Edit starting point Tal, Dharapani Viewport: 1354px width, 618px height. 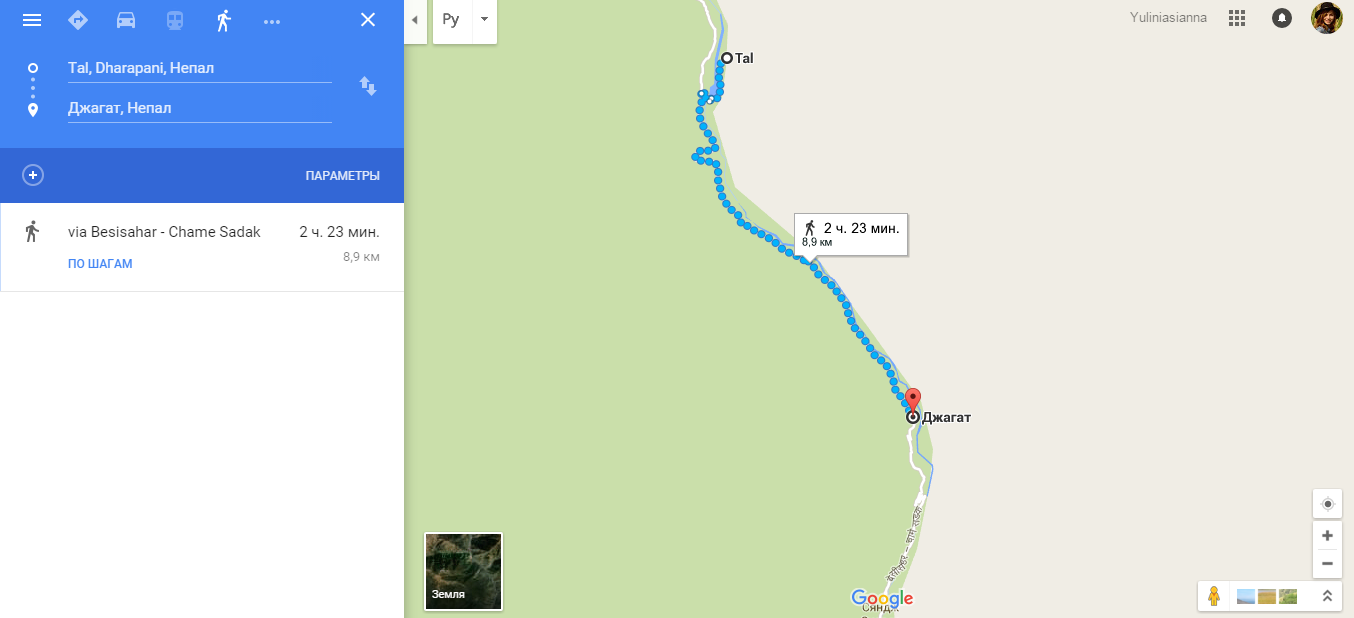point(198,68)
